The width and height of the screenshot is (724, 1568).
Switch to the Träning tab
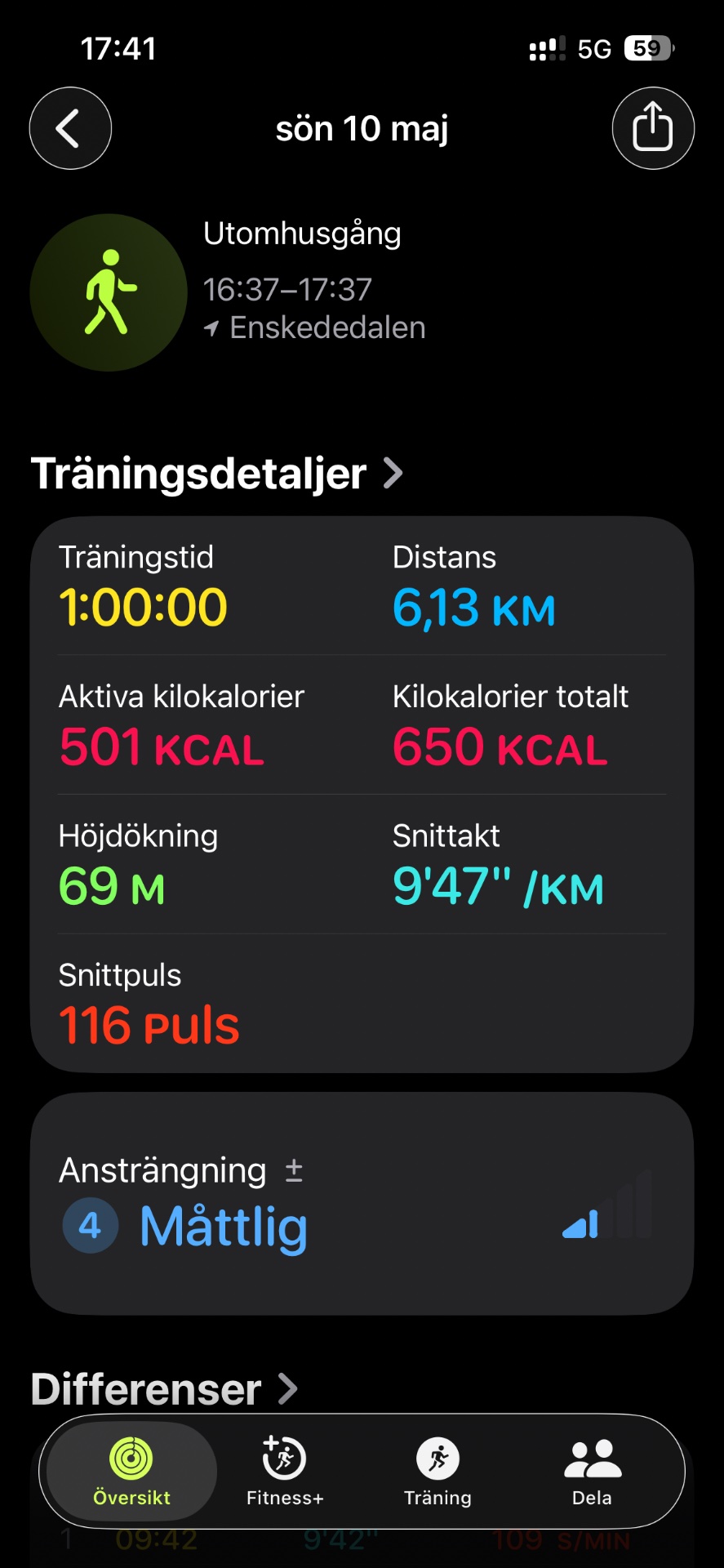tap(438, 1472)
